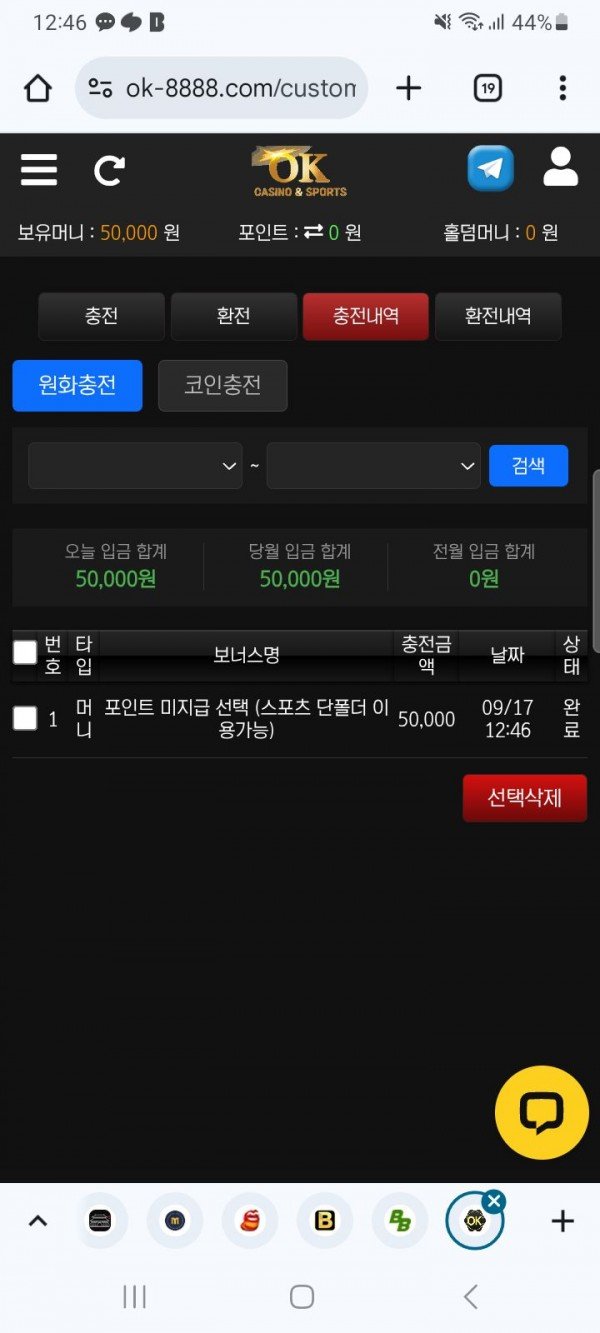Select the 충전내역 tab
Screen dimensions: 600x1333
click(365, 316)
